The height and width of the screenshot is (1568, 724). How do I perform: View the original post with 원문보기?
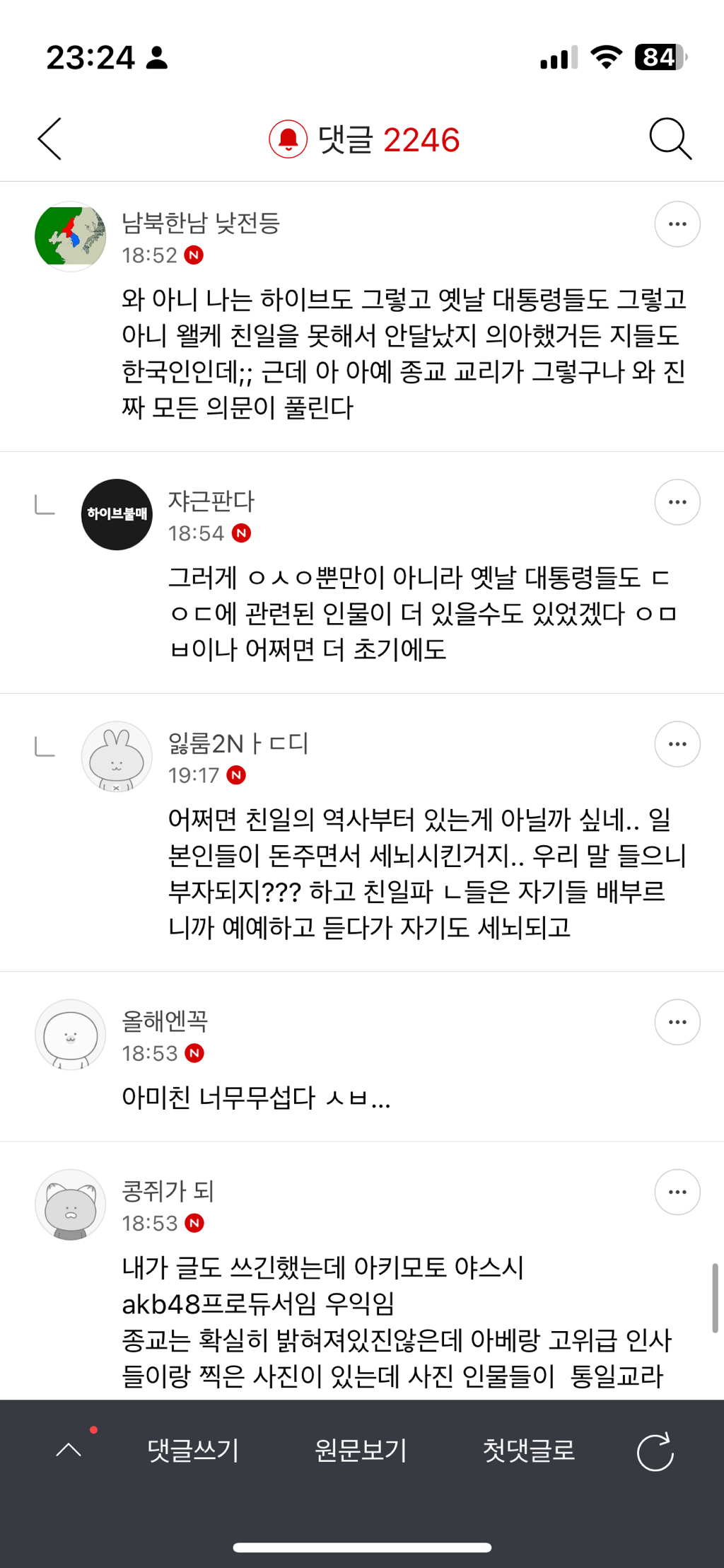pos(361,1450)
